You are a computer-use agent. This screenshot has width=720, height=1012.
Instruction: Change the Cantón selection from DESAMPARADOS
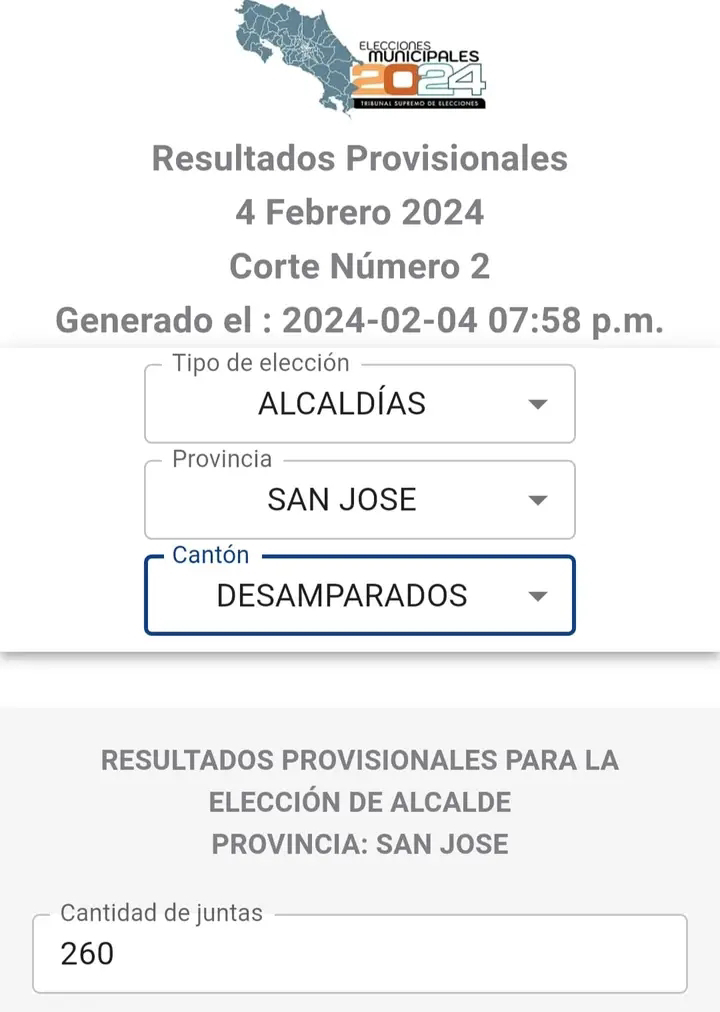pos(360,596)
